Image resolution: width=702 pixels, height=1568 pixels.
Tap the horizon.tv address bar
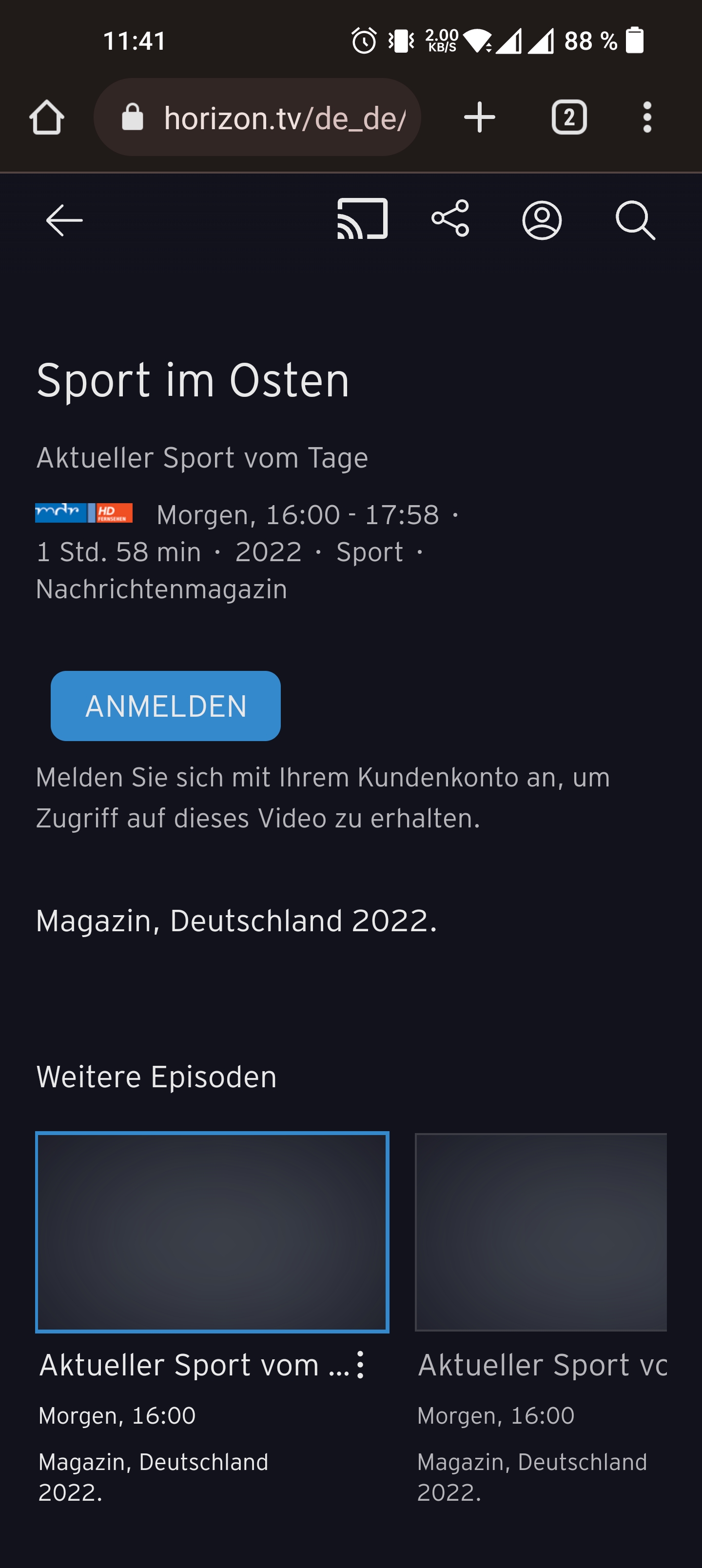(x=257, y=117)
